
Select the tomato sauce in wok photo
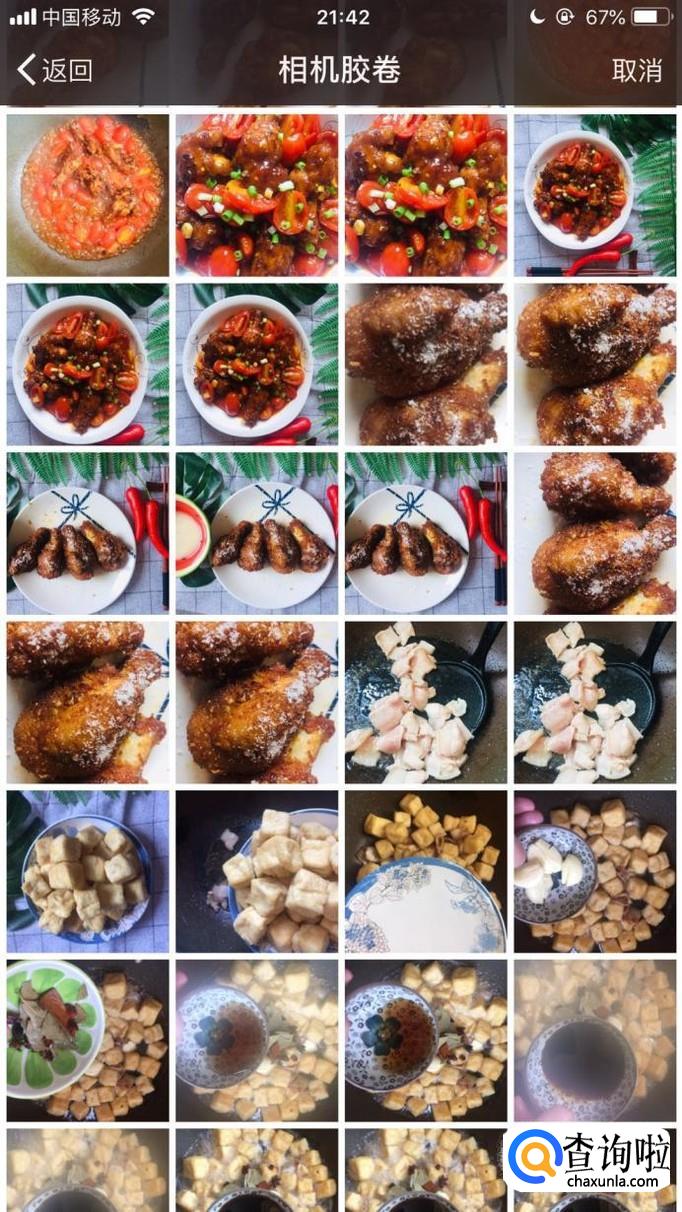point(88,195)
